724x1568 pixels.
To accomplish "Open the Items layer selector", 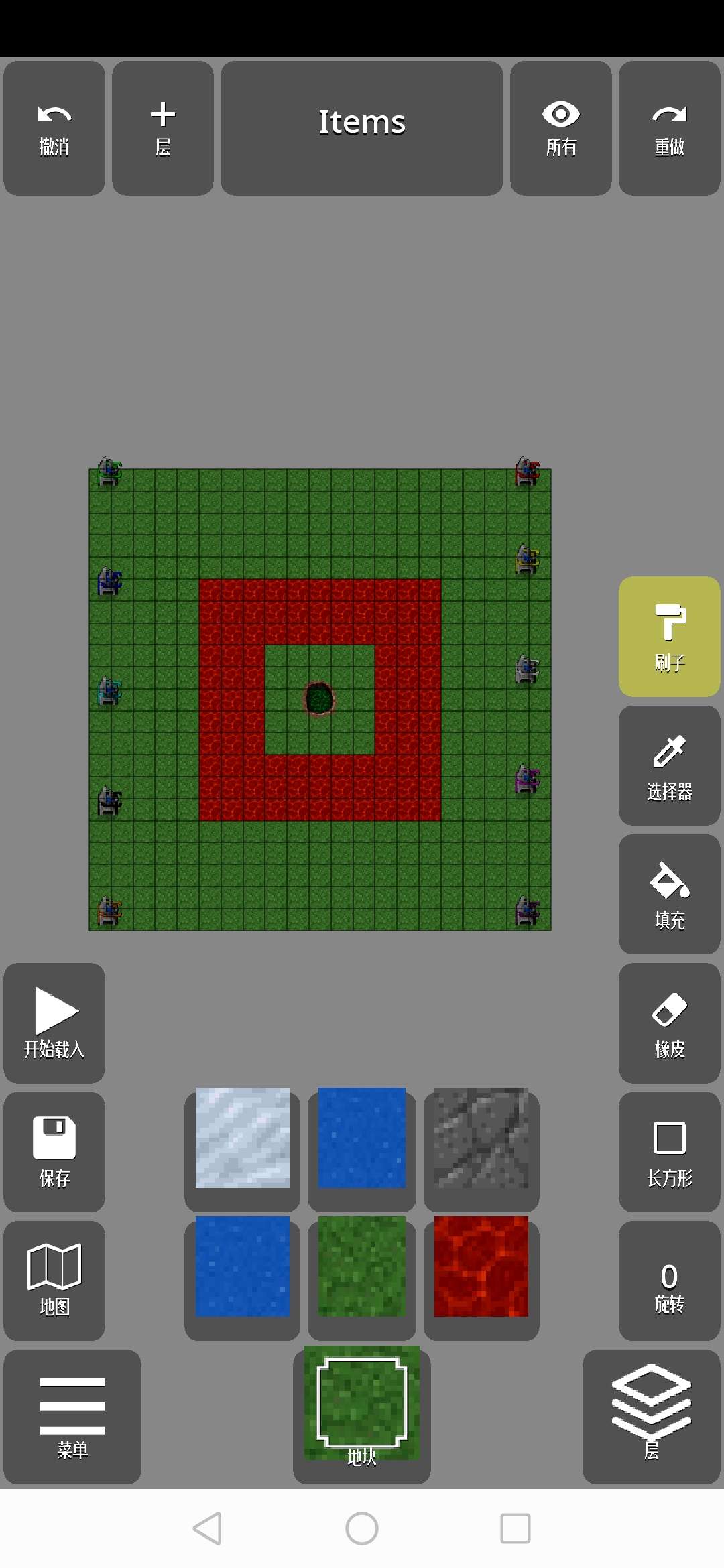I will 362,128.
